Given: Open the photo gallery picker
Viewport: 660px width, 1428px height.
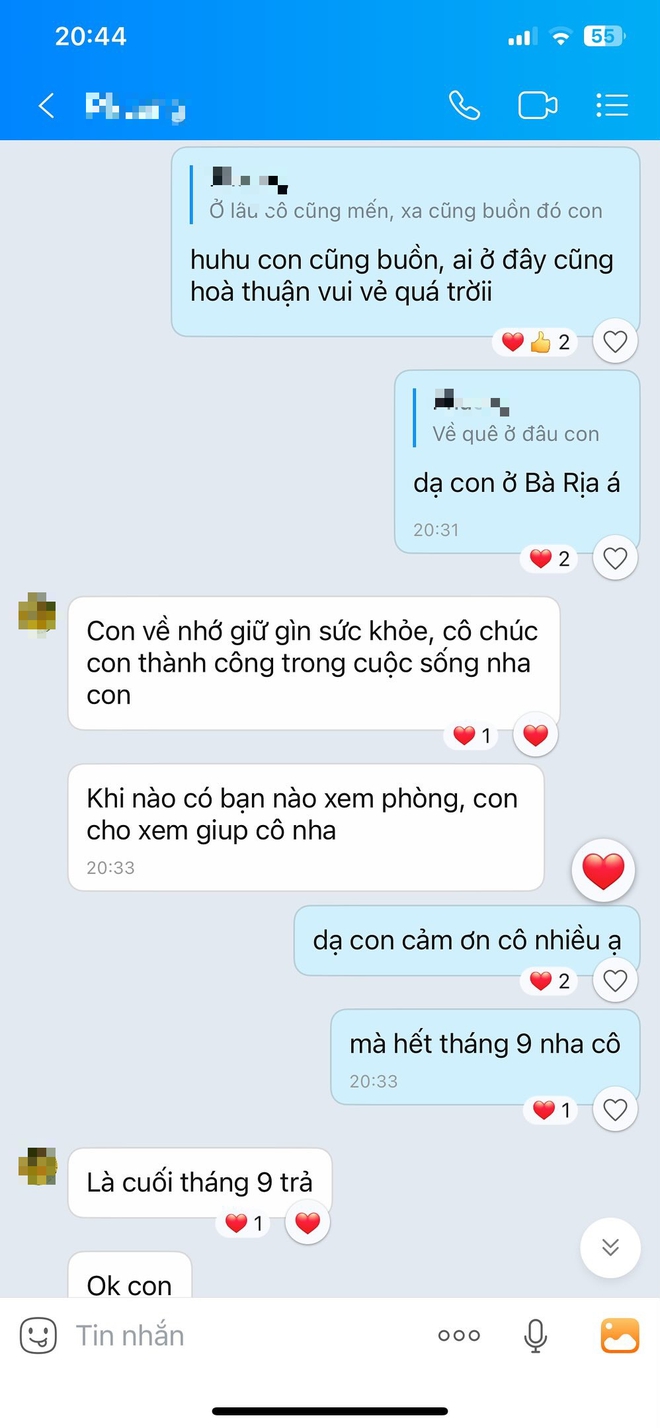Looking at the screenshot, I should (619, 1335).
